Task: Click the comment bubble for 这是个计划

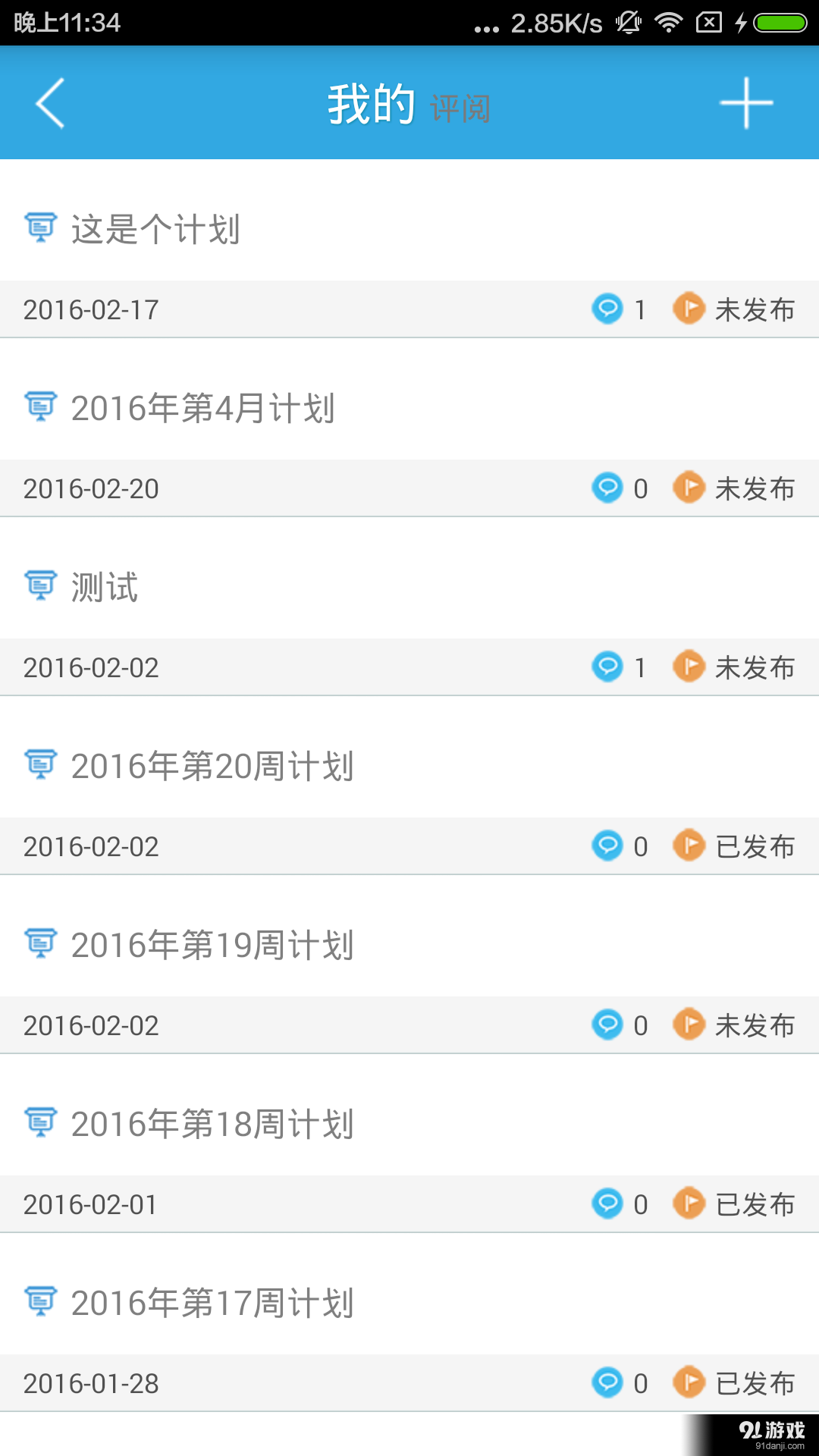Action: pos(607,309)
